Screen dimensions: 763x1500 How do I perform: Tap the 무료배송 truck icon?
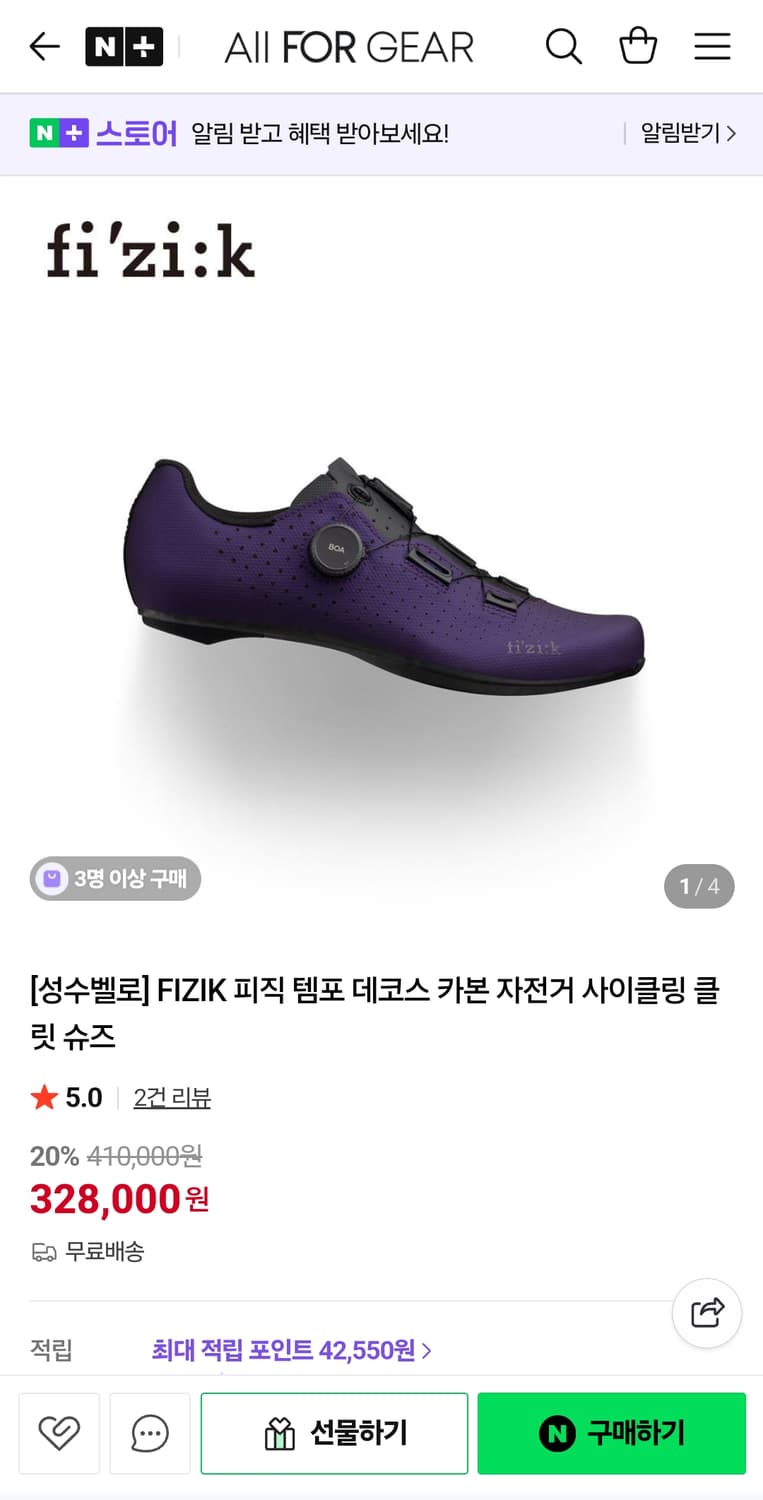[x=41, y=1251]
